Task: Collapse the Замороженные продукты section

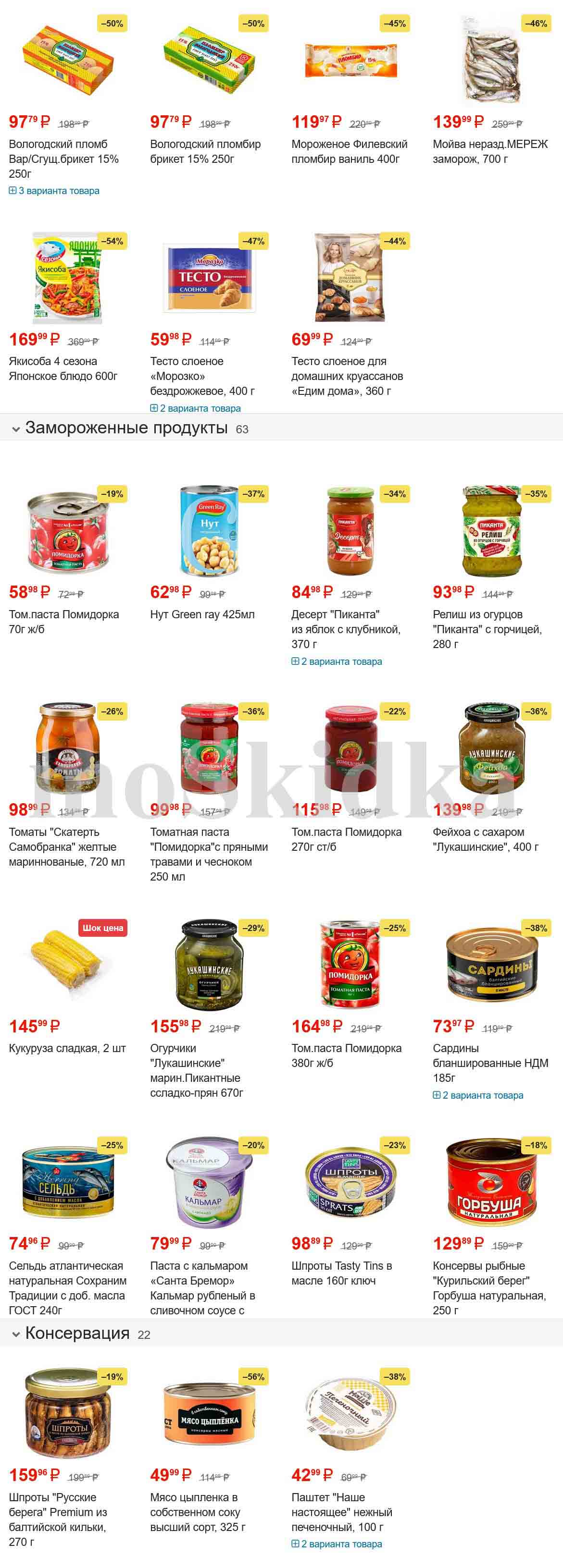Action: coord(16,429)
